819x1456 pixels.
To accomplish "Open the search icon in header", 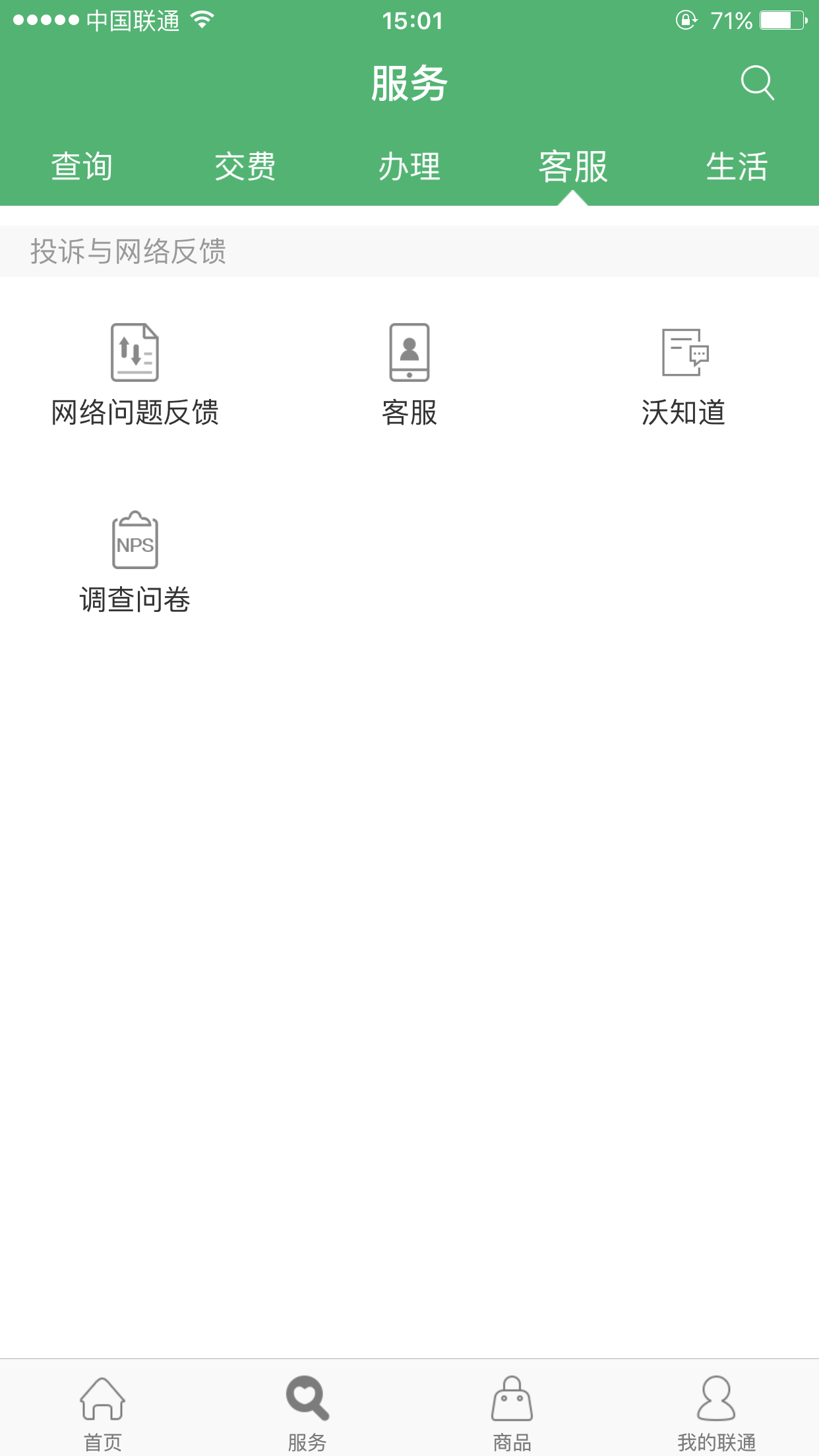I will pos(756,82).
